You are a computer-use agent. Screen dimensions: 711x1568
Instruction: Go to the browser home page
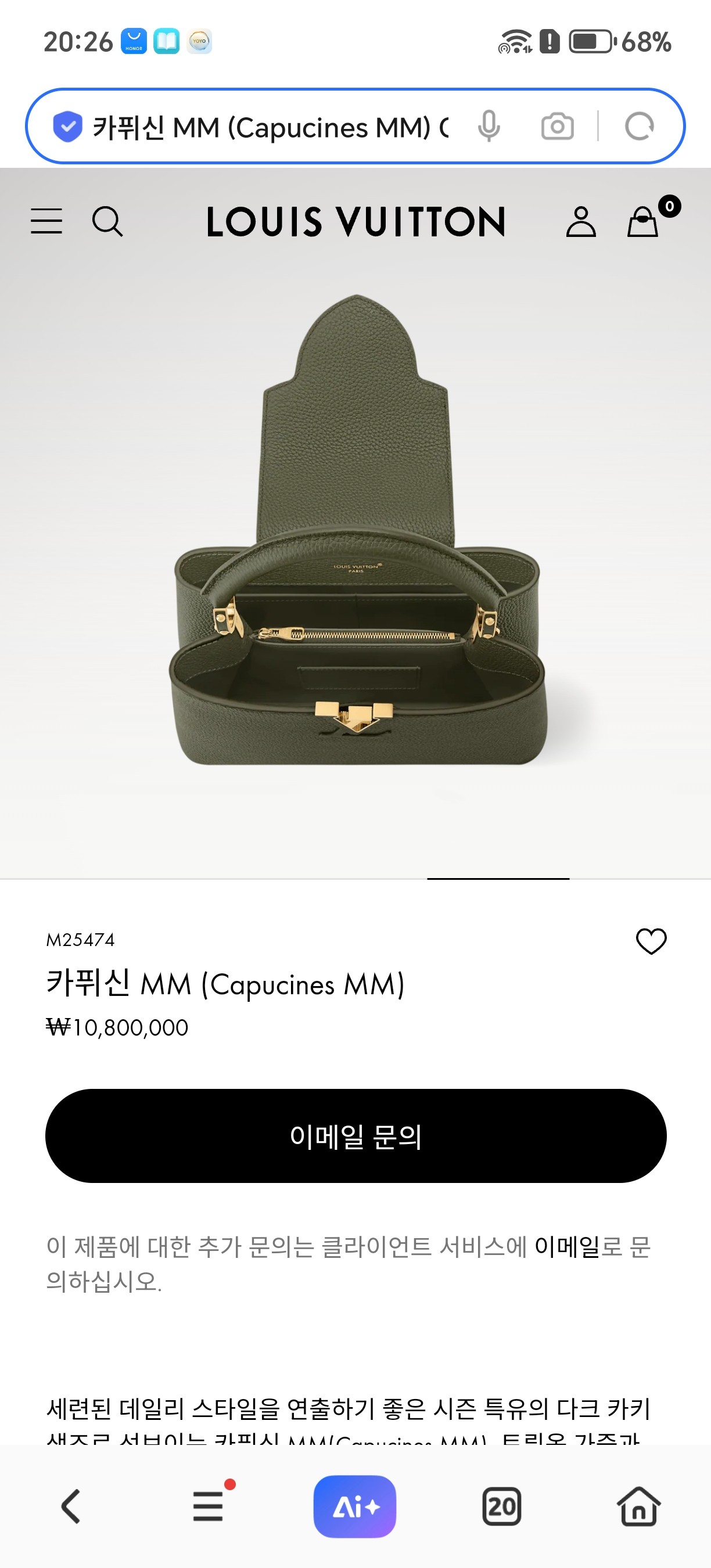tap(638, 1506)
